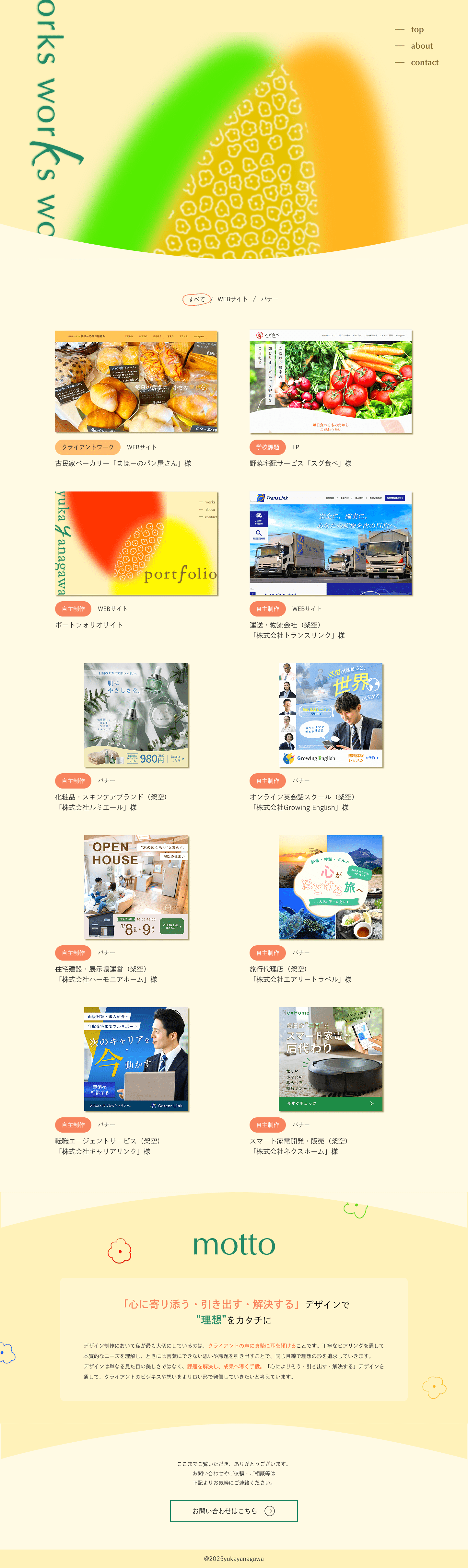
Task: View the エアリートラベル travel banner
Action: pyautogui.click(x=331, y=887)
